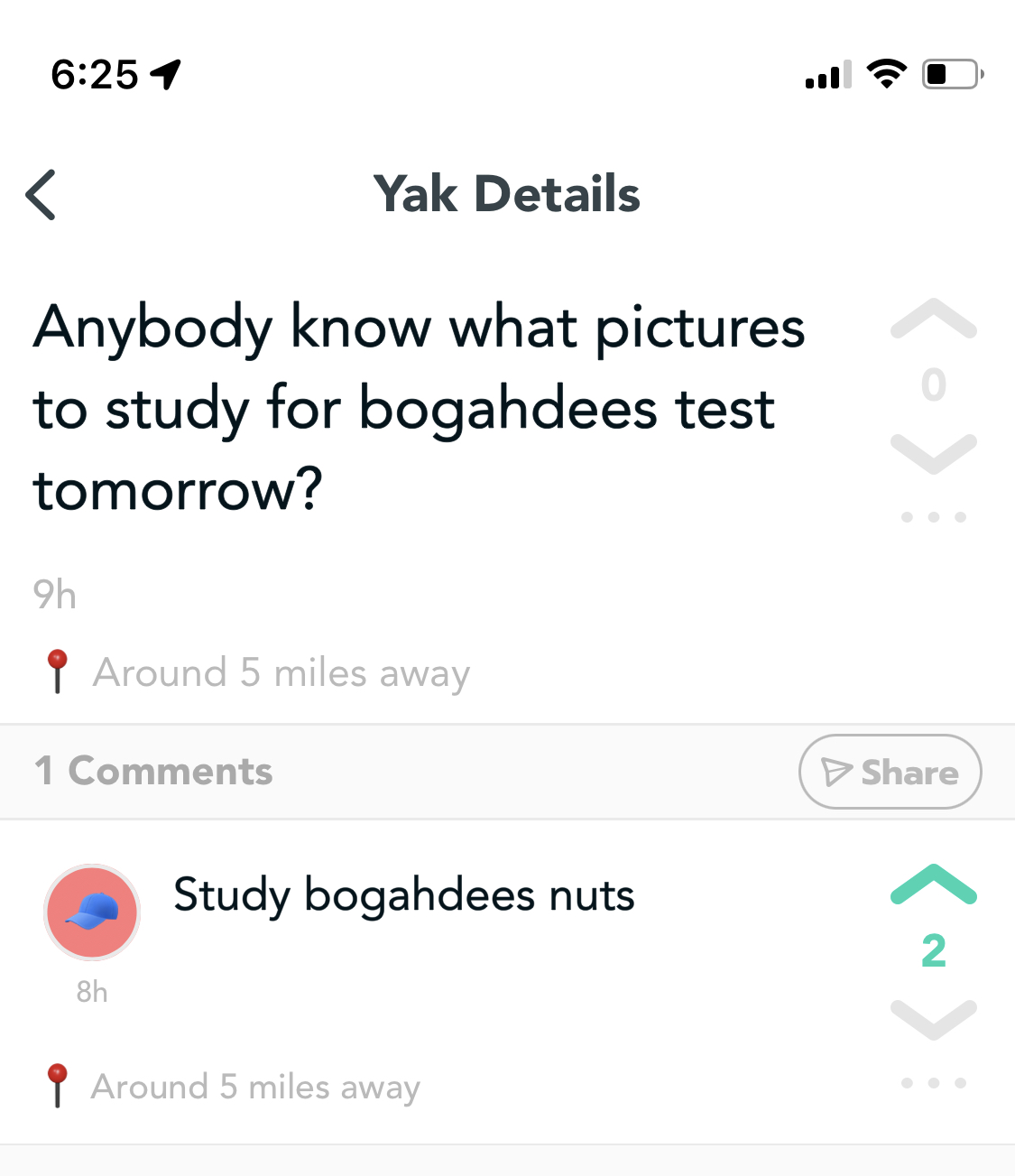Screen dimensions: 1015x1176
Task: Downvote the bogahdees test yak
Action: (933, 453)
